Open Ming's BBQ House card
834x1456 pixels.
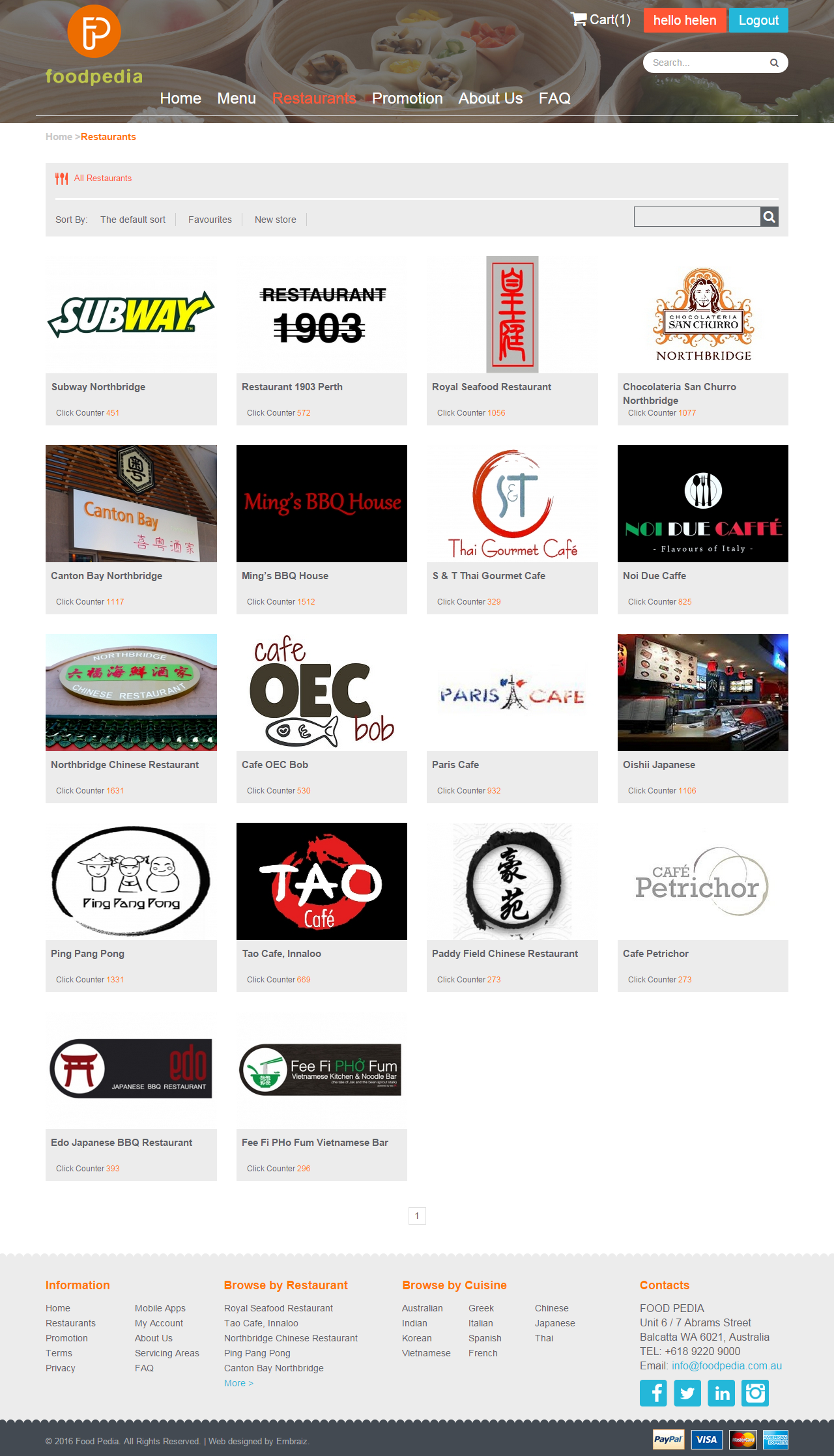(321, 504)
